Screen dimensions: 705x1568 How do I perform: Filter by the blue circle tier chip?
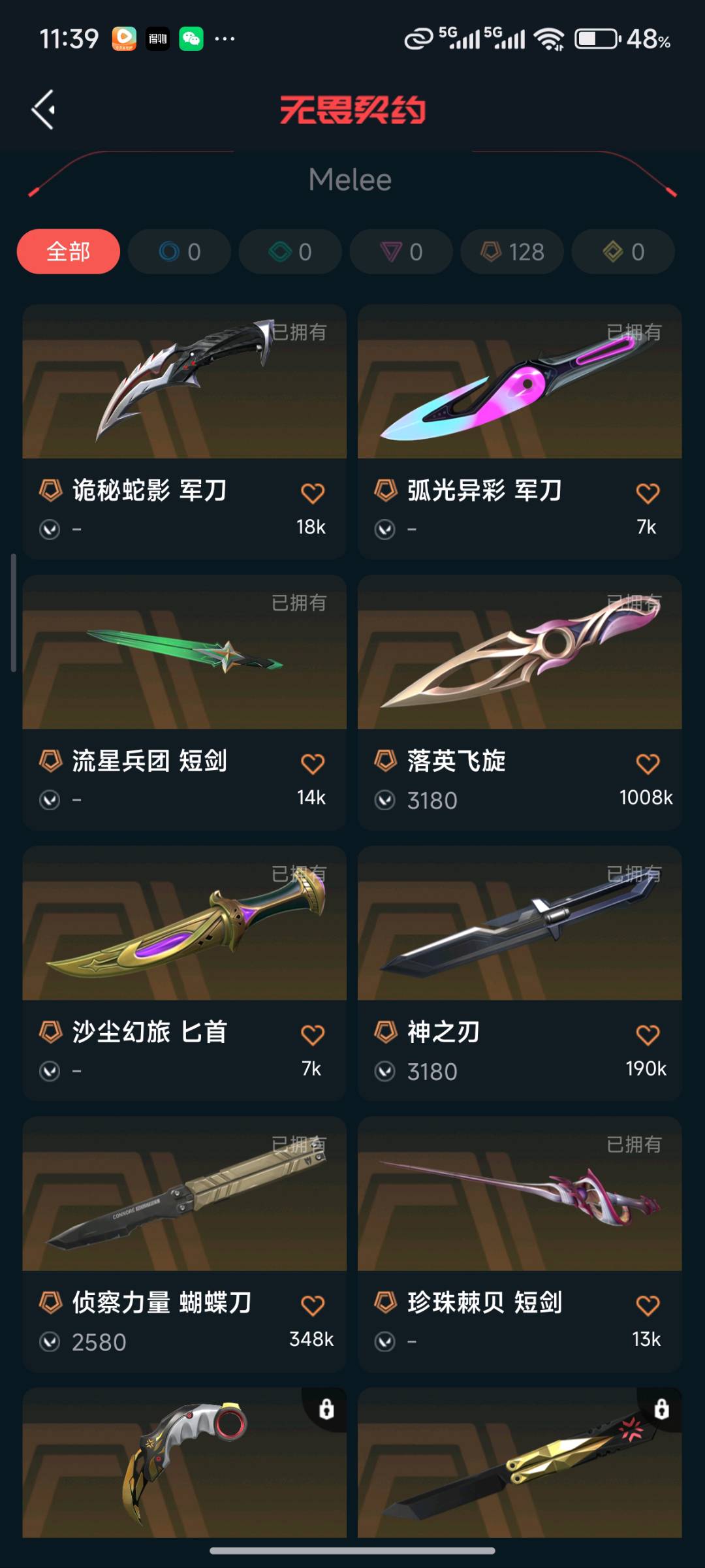point(180,251)
